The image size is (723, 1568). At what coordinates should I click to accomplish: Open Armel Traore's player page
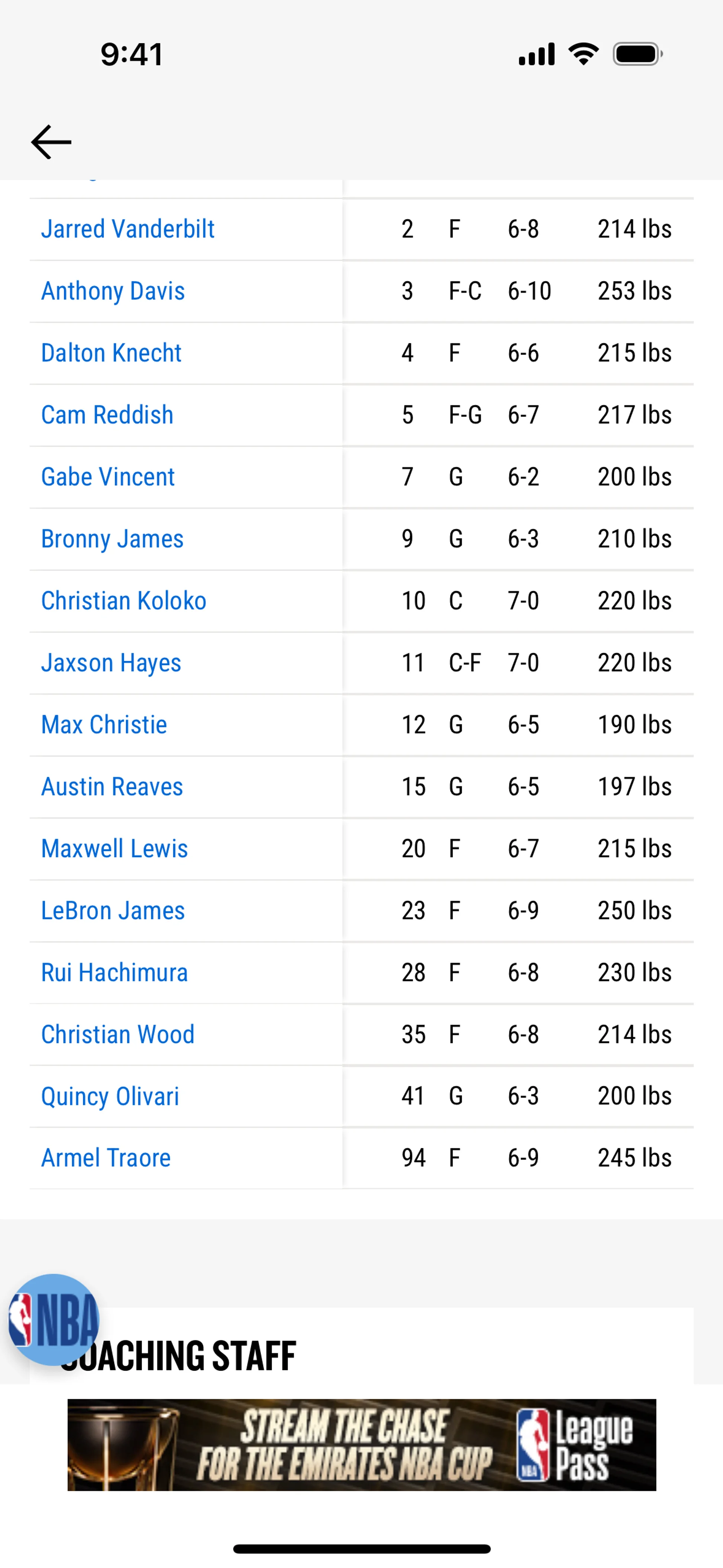[106, 1158]
